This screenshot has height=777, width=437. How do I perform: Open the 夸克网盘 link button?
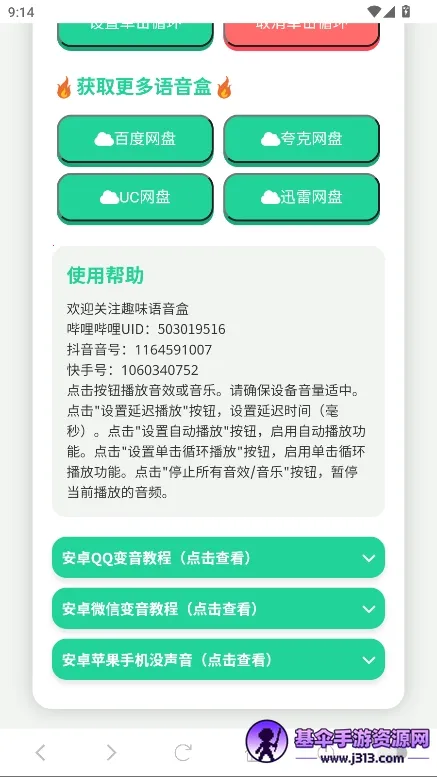301,139
